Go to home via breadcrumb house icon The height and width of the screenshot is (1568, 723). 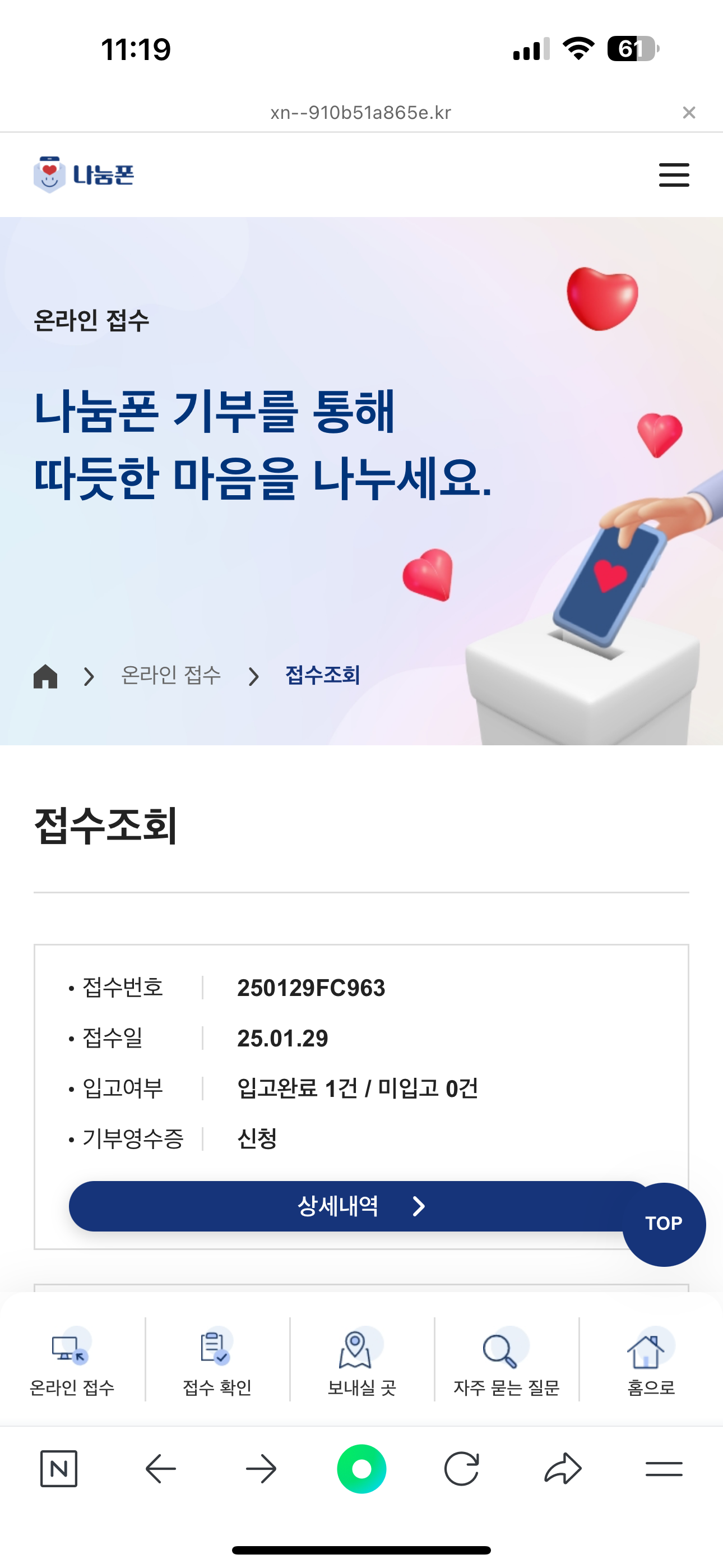(x=45, y=676)
